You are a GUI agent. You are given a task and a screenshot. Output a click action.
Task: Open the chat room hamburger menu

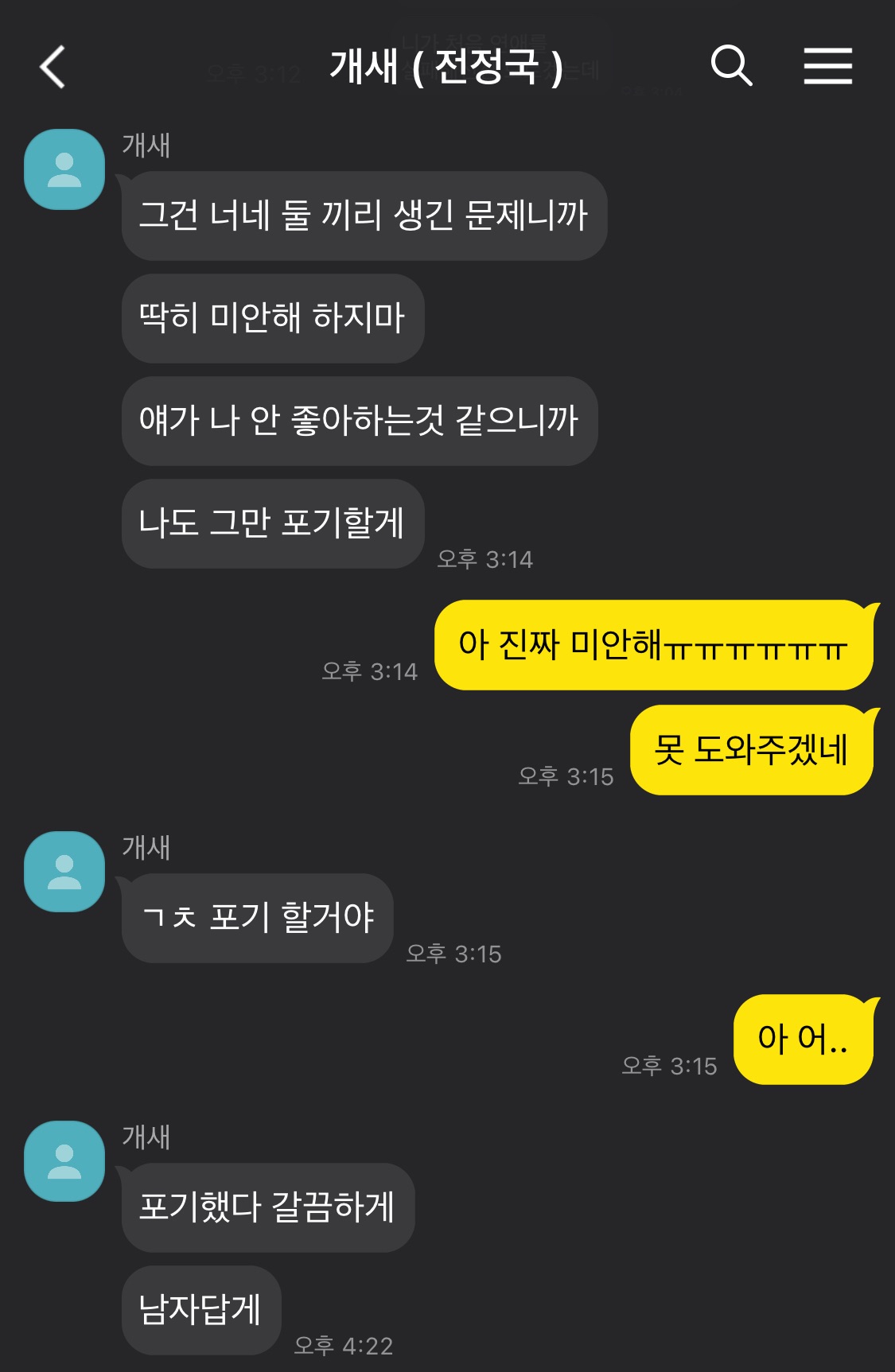827,65
